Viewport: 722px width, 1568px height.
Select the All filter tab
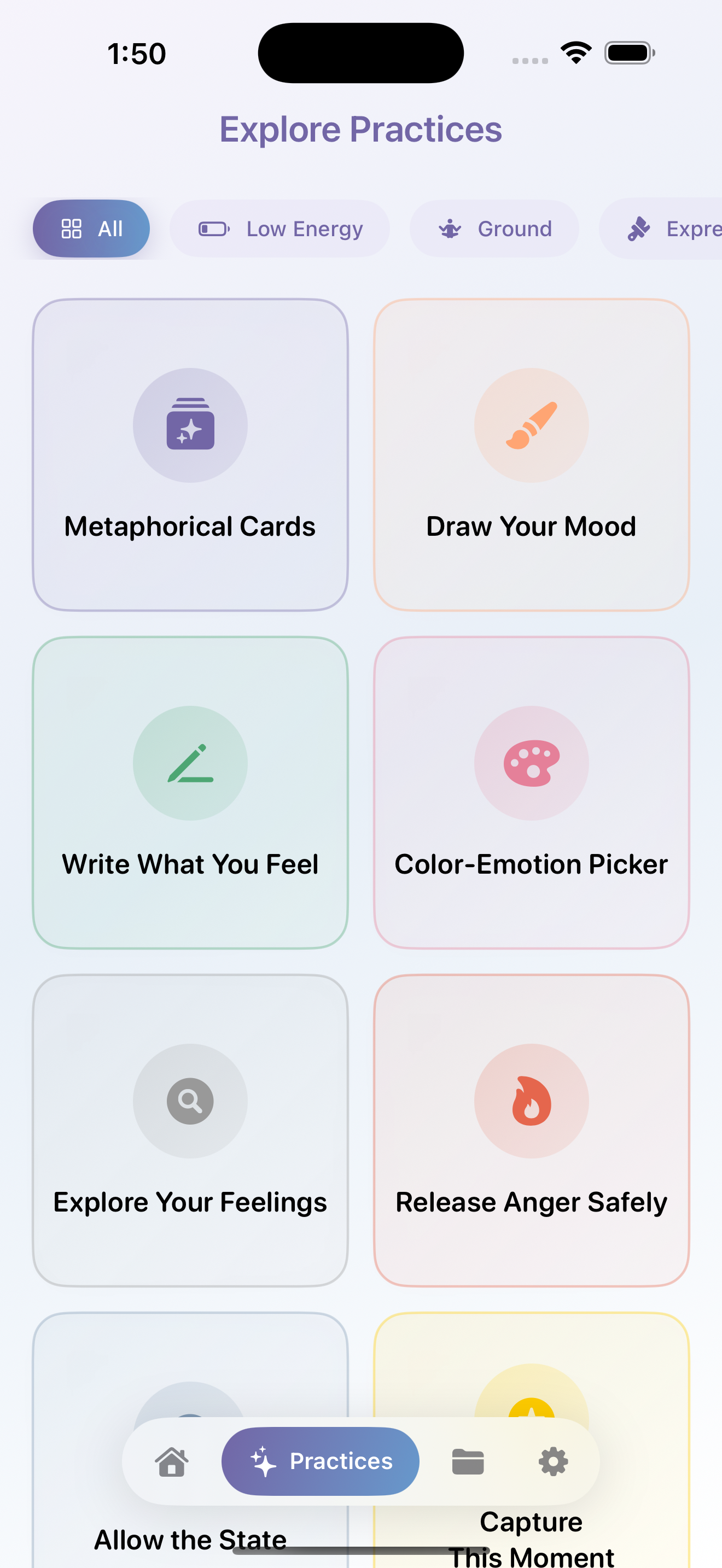click(91, 229)
